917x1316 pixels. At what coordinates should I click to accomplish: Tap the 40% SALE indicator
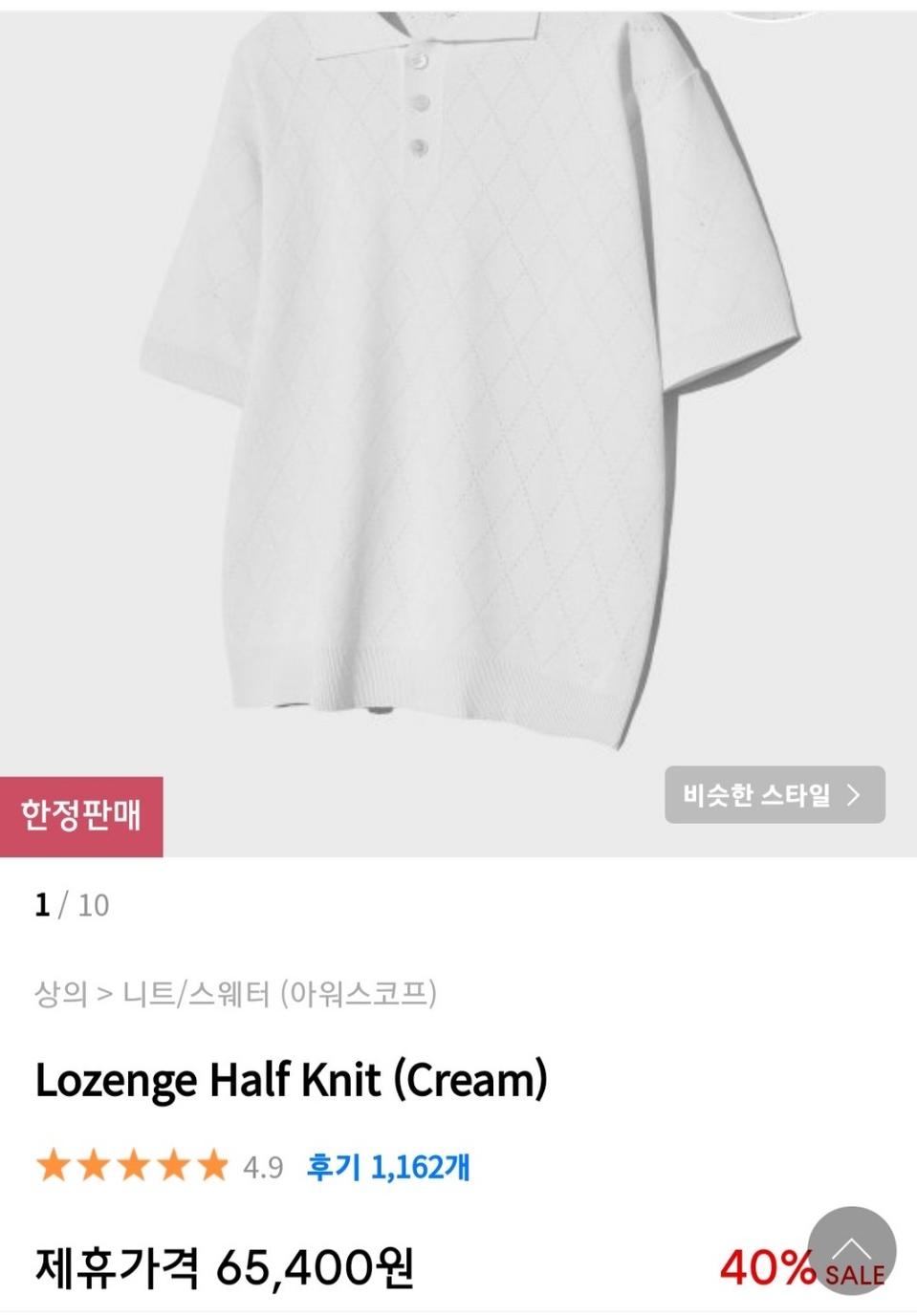pos(803,1271)
